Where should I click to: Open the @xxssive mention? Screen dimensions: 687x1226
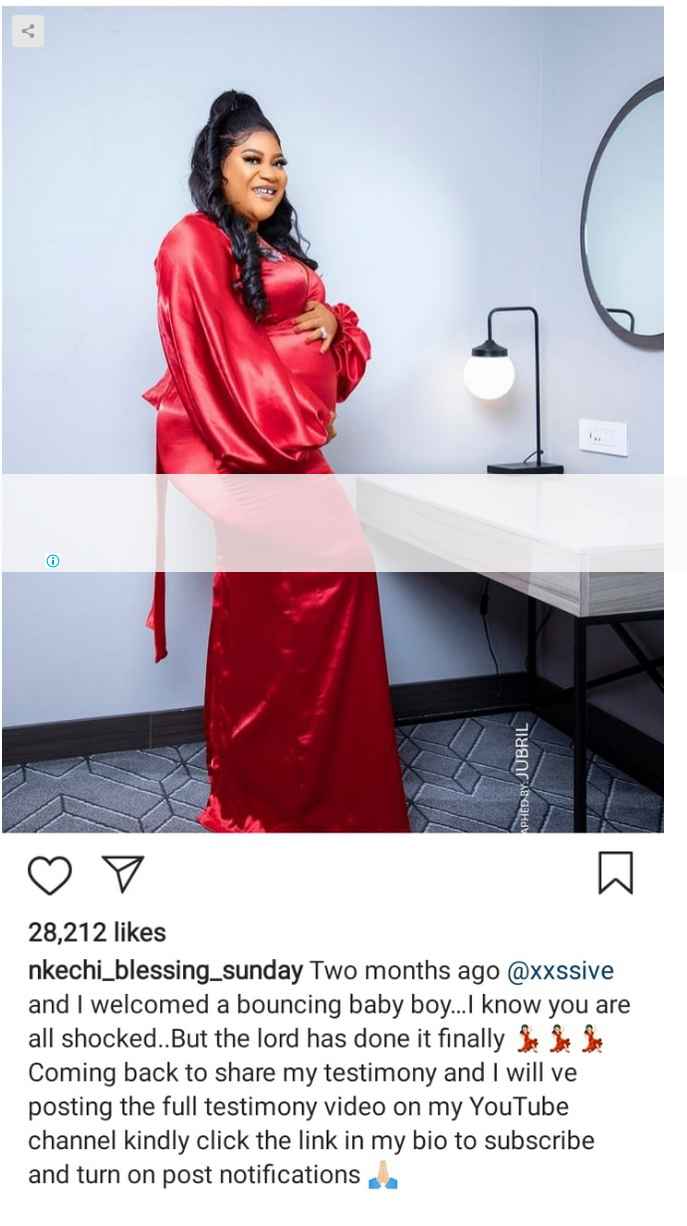point(560,971)
